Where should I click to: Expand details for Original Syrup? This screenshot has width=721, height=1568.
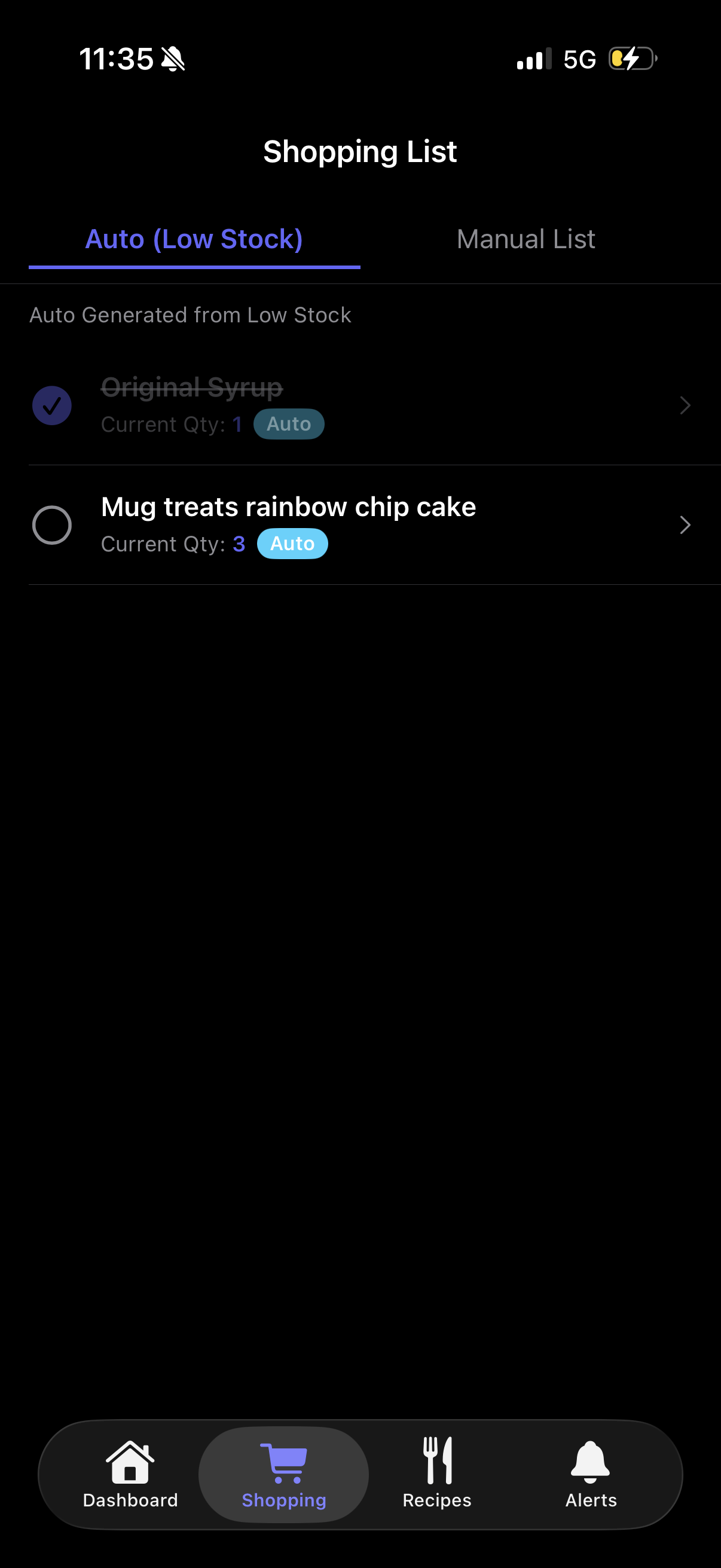coord(685,405)
